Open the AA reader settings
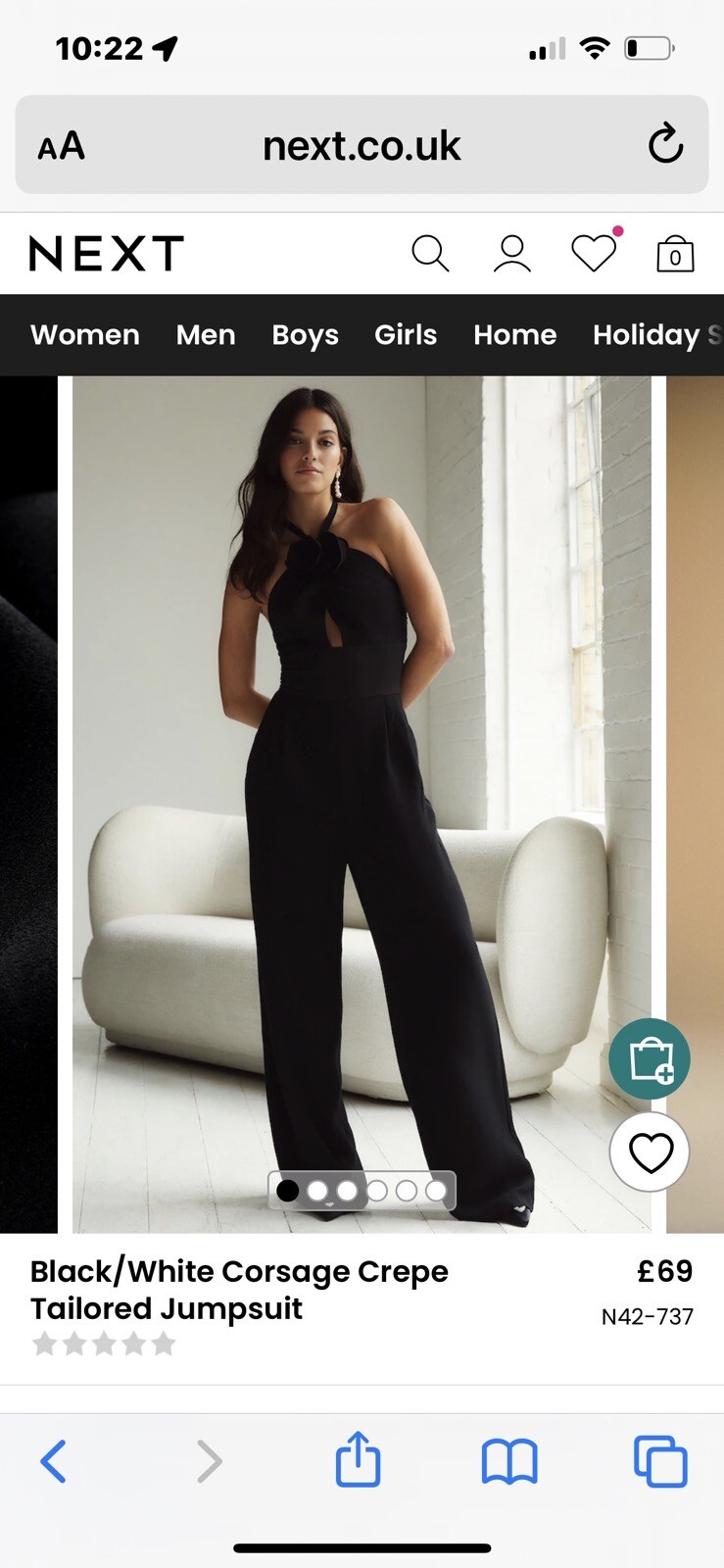The image size is (724, 1568). click(61, 147)
